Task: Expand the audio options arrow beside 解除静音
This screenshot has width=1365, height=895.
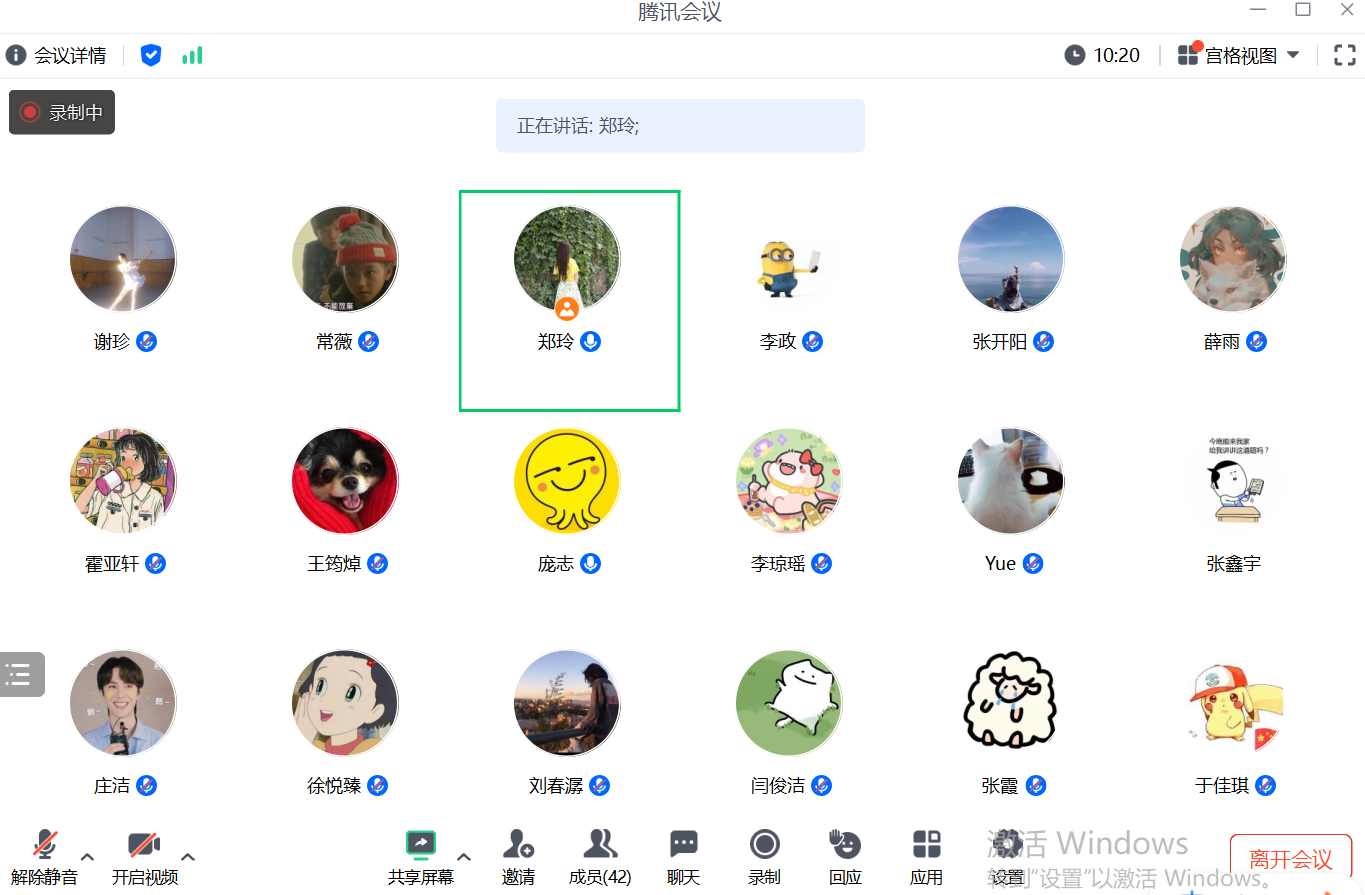Action: click(x=87, y=857)
